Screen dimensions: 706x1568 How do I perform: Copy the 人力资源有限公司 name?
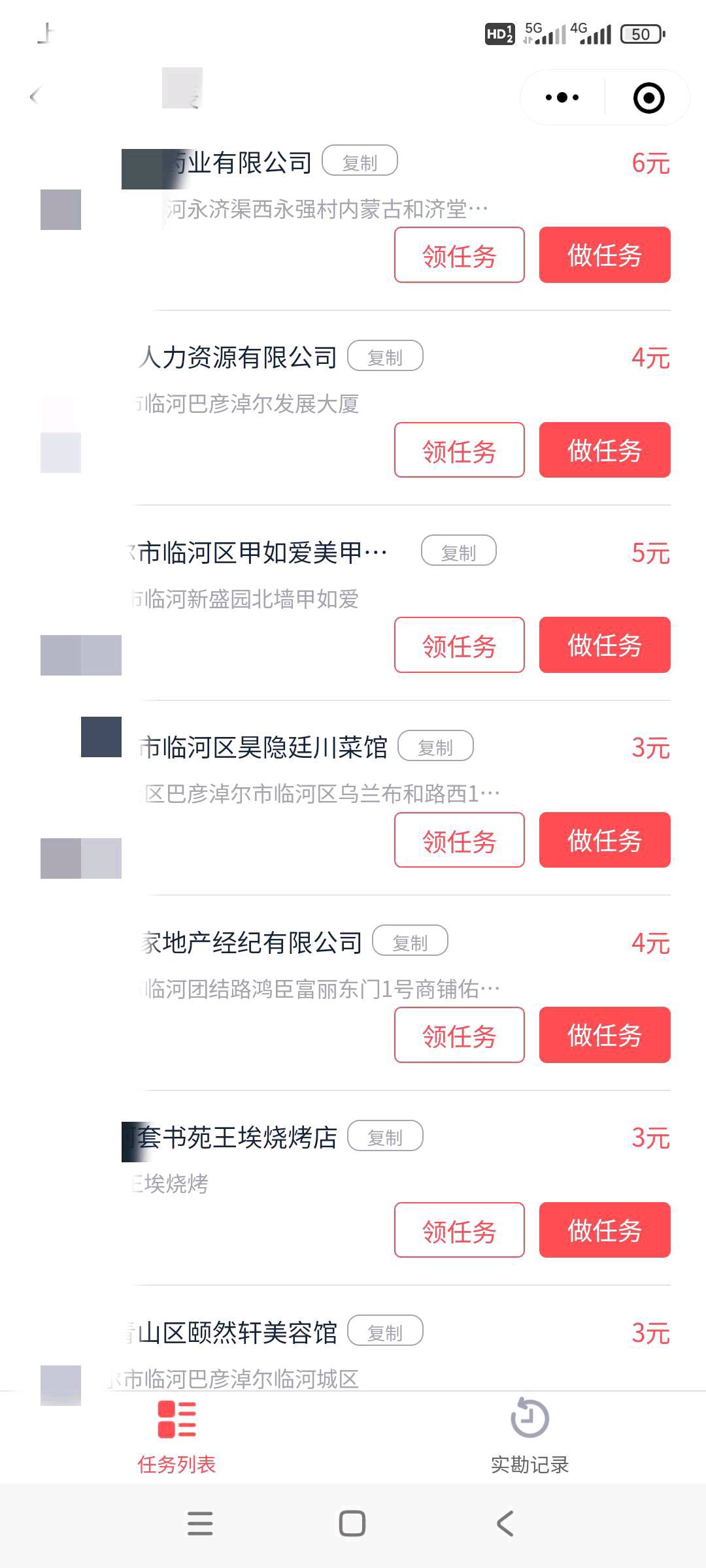(x=384, y=357)
